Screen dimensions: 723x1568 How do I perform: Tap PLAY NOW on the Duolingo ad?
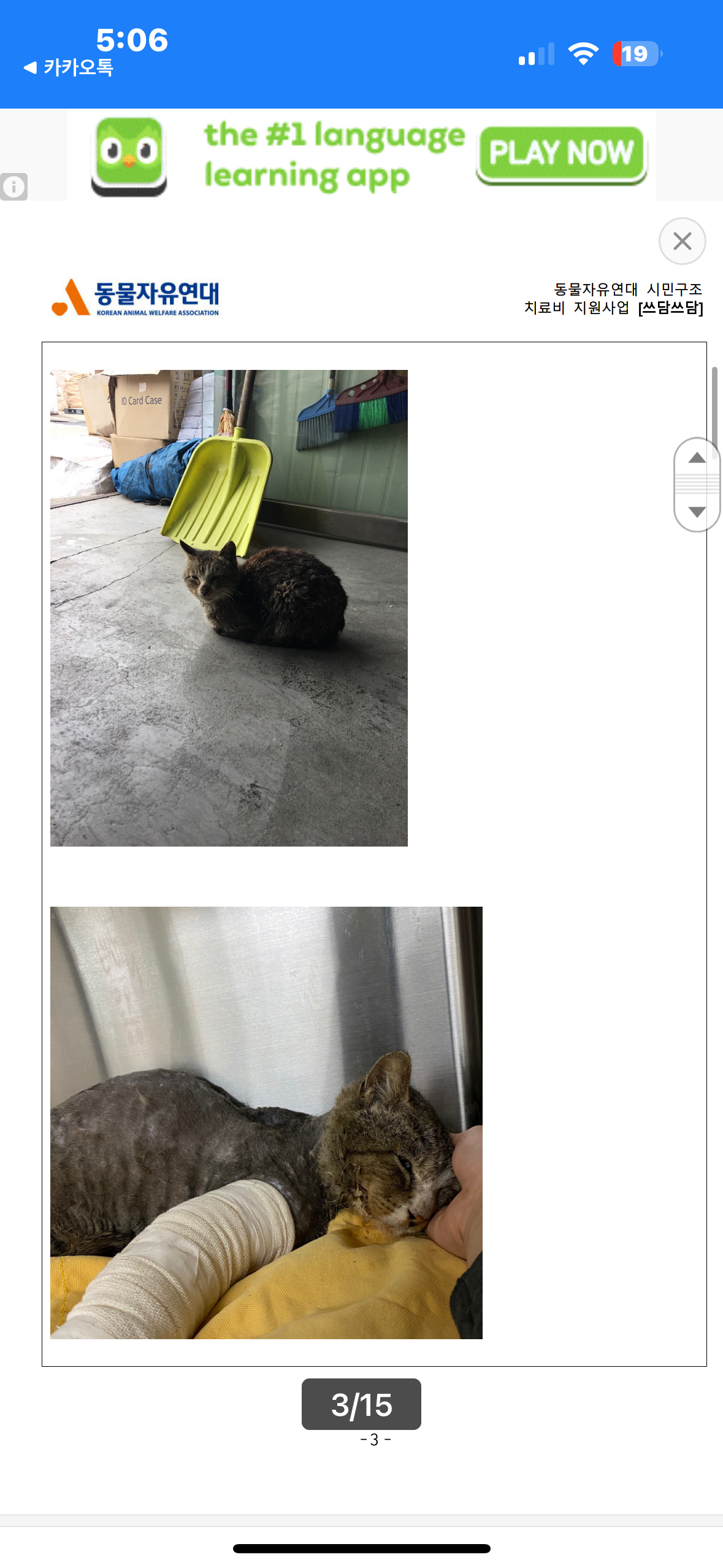[561, 153]
